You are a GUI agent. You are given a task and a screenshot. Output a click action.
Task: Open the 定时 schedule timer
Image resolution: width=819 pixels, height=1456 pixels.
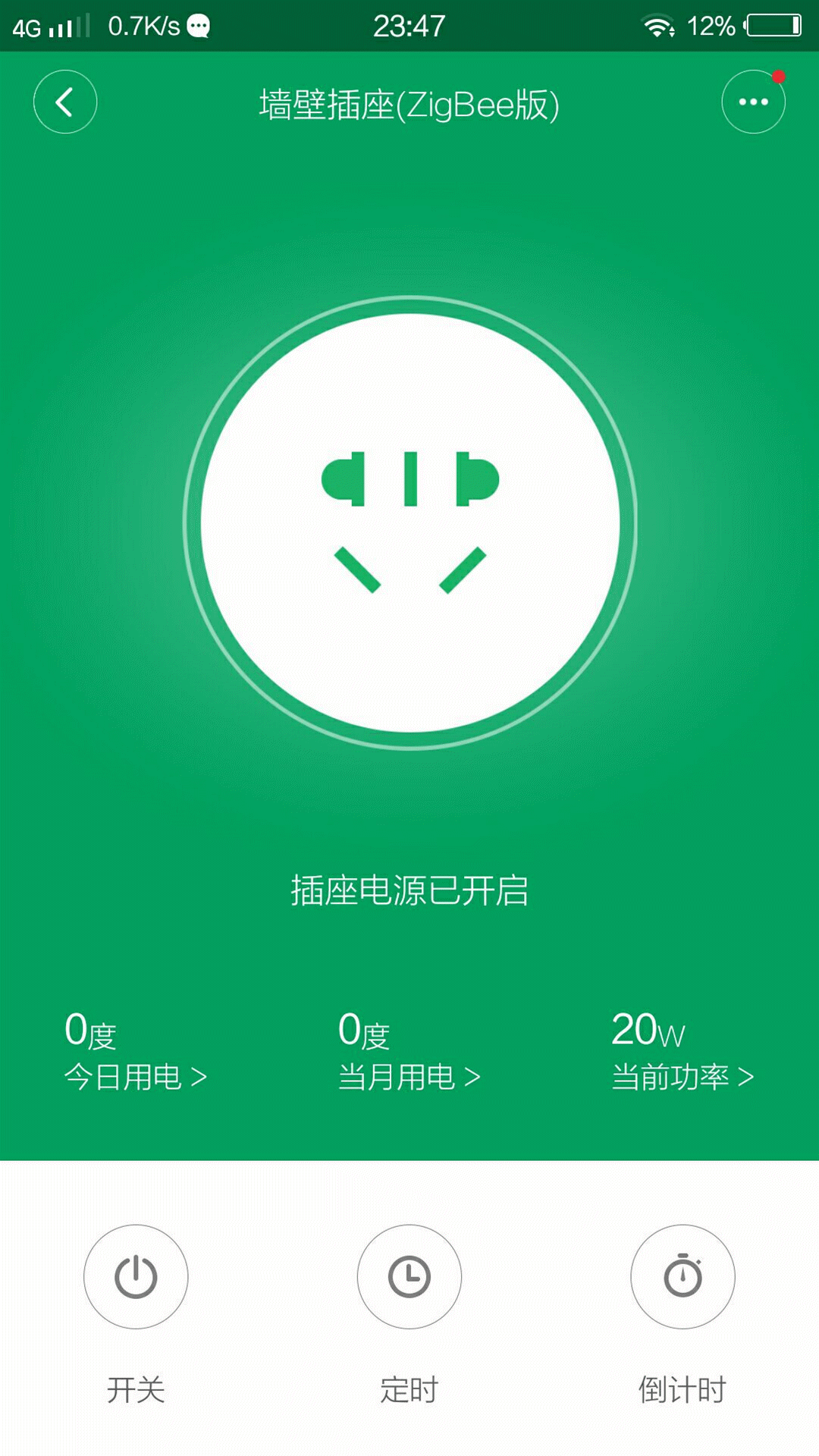tap(409, 1277)
